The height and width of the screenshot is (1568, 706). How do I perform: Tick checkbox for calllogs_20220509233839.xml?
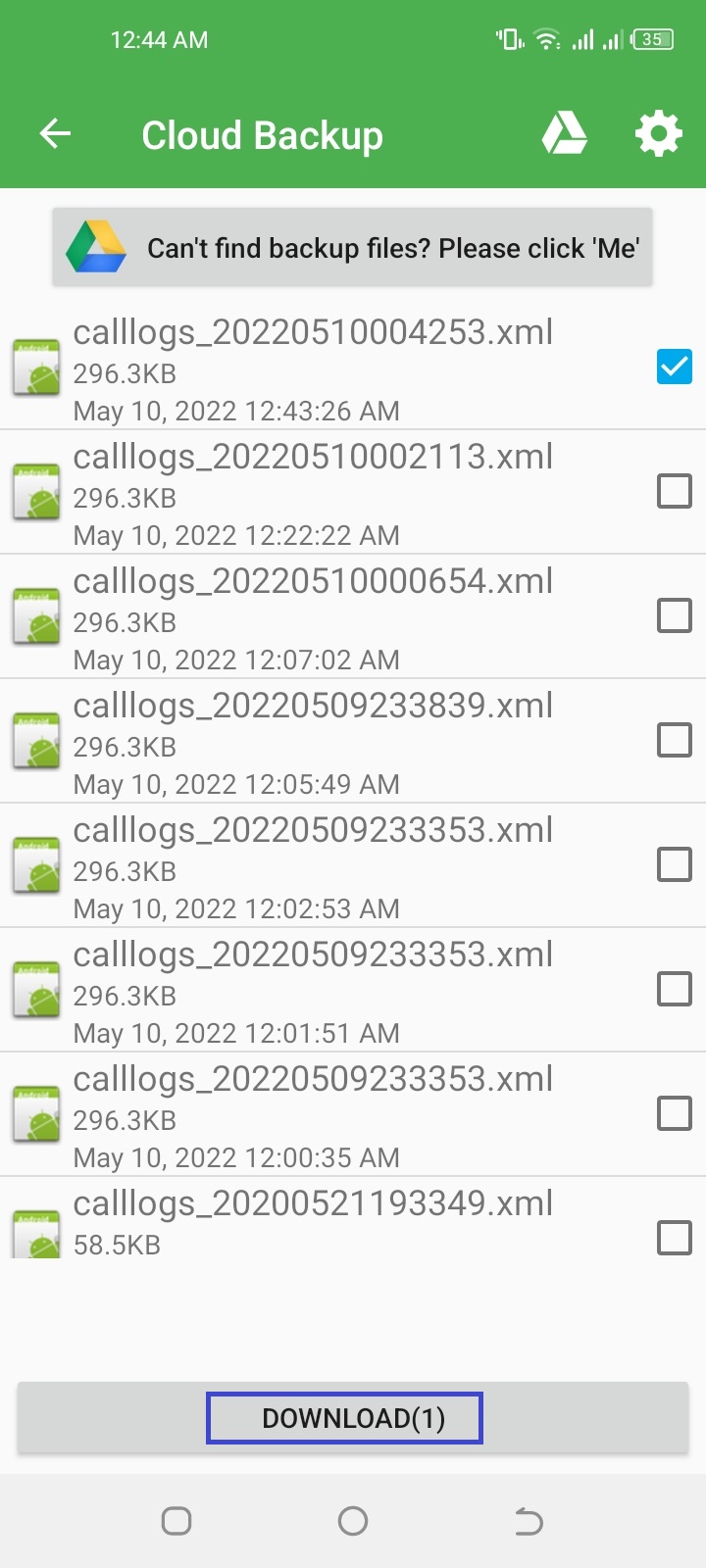(x=674, y=740)
